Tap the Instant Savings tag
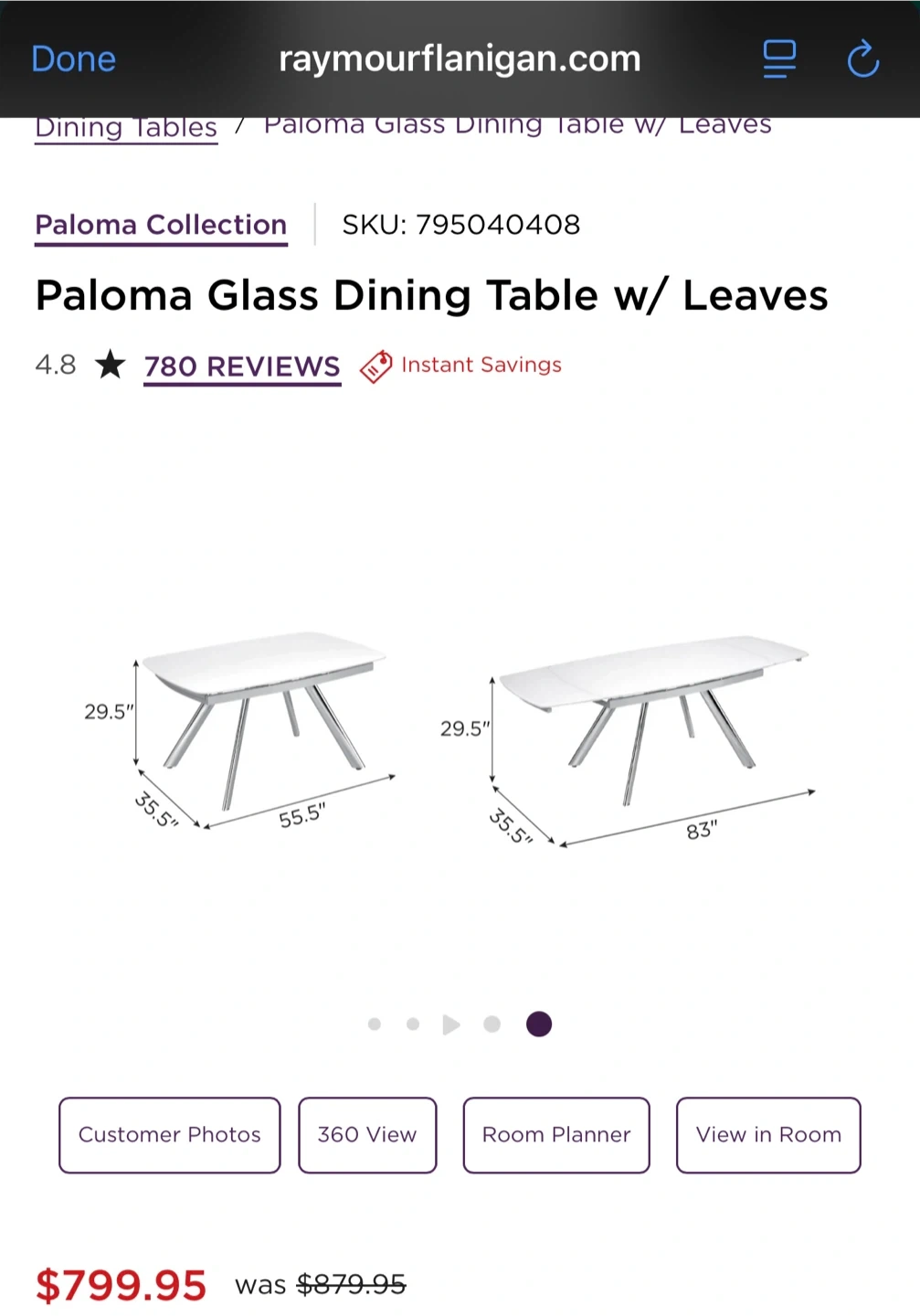This screenshot has width=920, height=1316. pyautogui.click(x=460, y=366)
